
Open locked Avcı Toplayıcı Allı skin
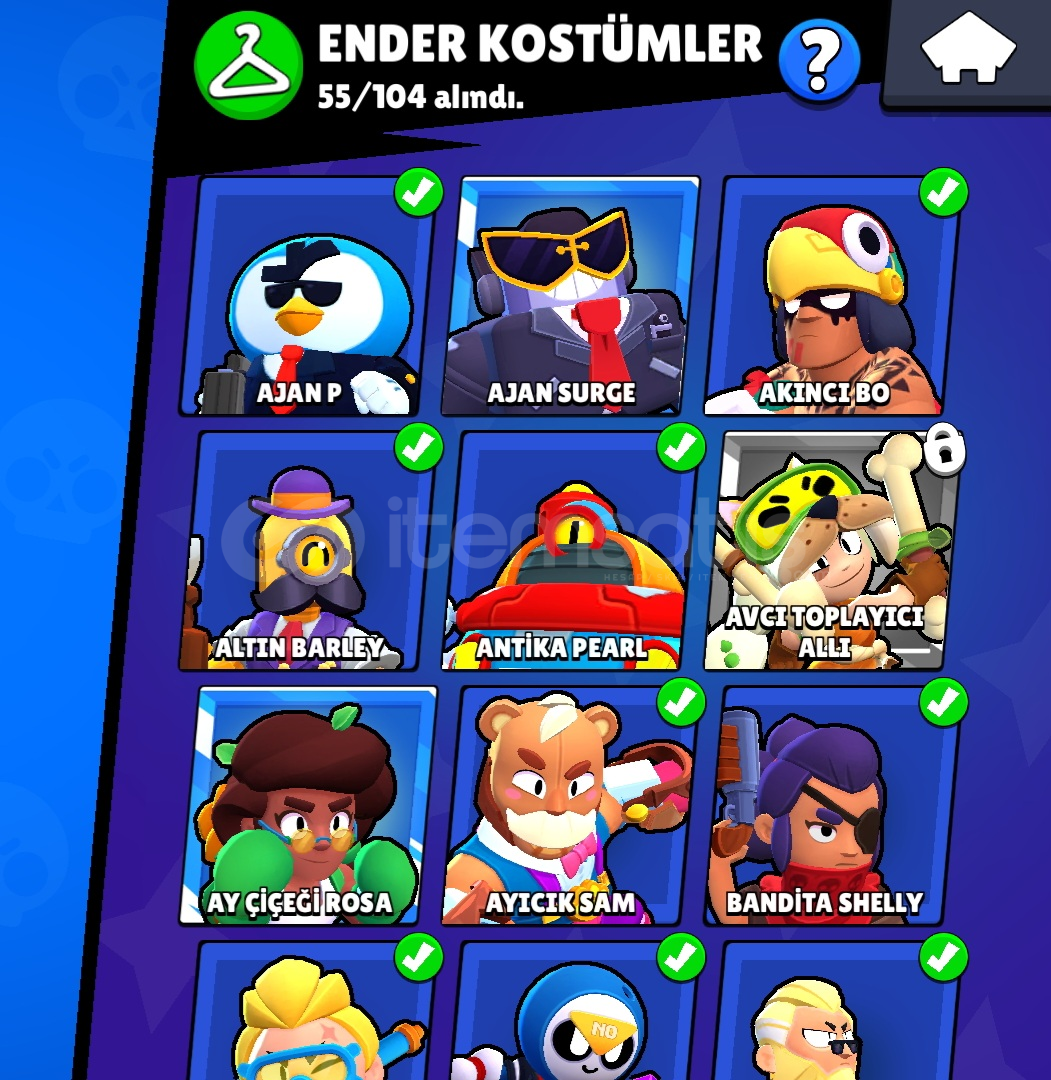click(x=832, y=552)
